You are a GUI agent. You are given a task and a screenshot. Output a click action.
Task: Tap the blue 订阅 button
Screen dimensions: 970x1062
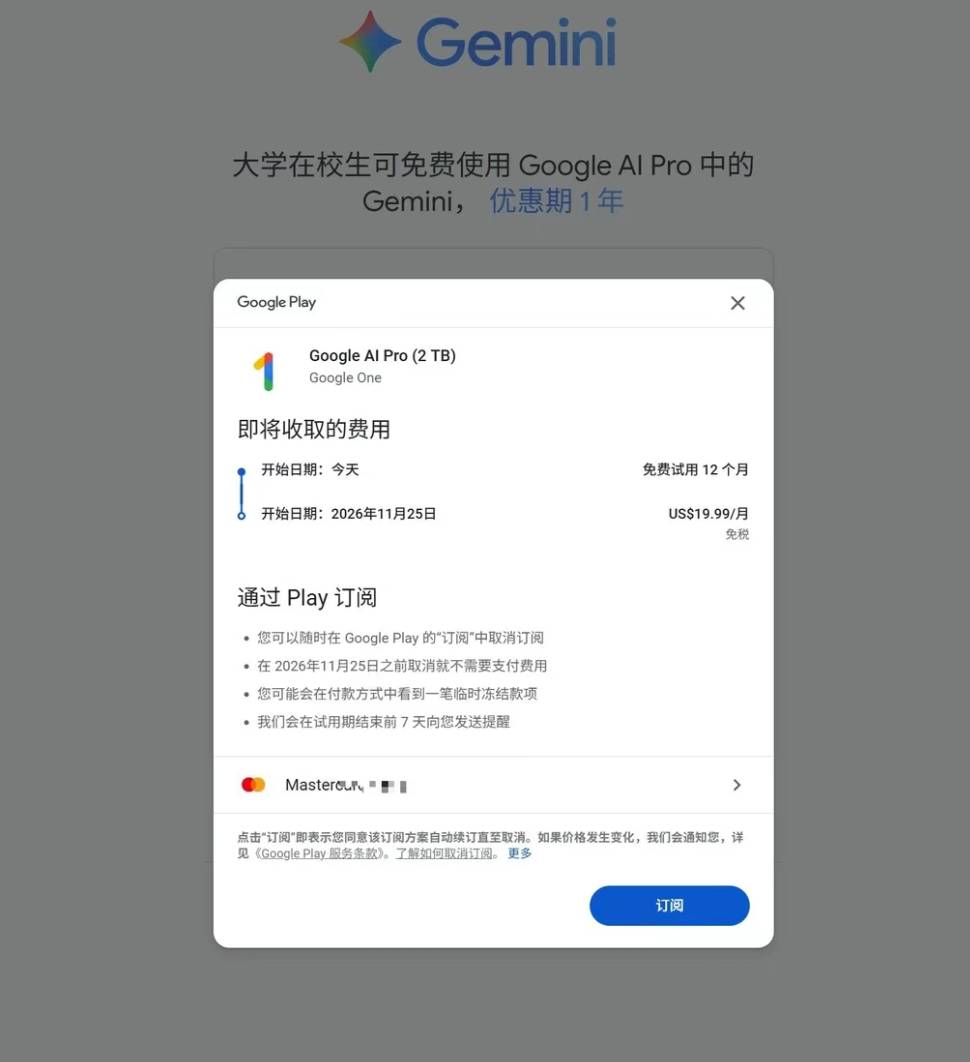[669, 905]
